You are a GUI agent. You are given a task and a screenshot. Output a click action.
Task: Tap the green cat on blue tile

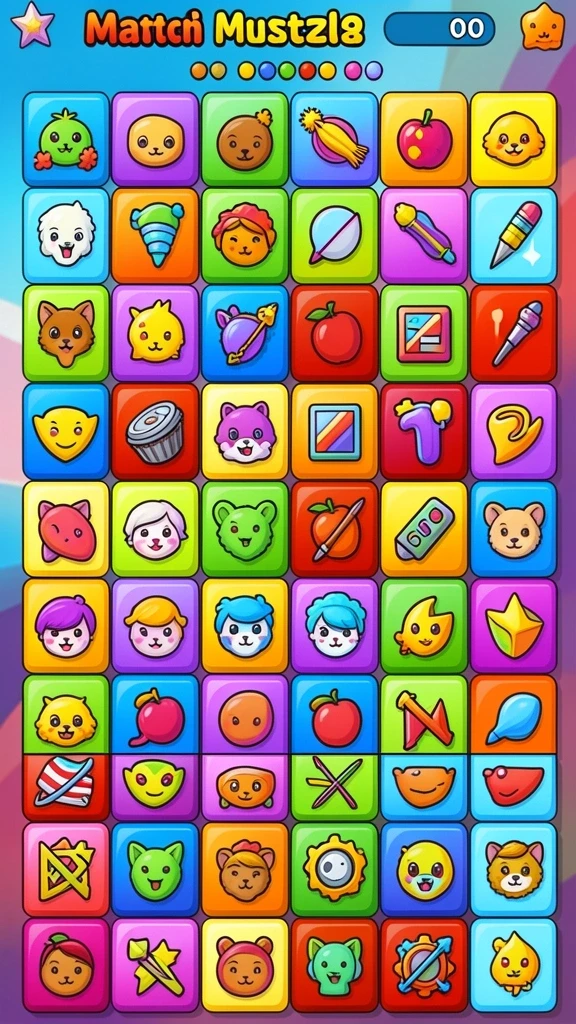(155, 869)
